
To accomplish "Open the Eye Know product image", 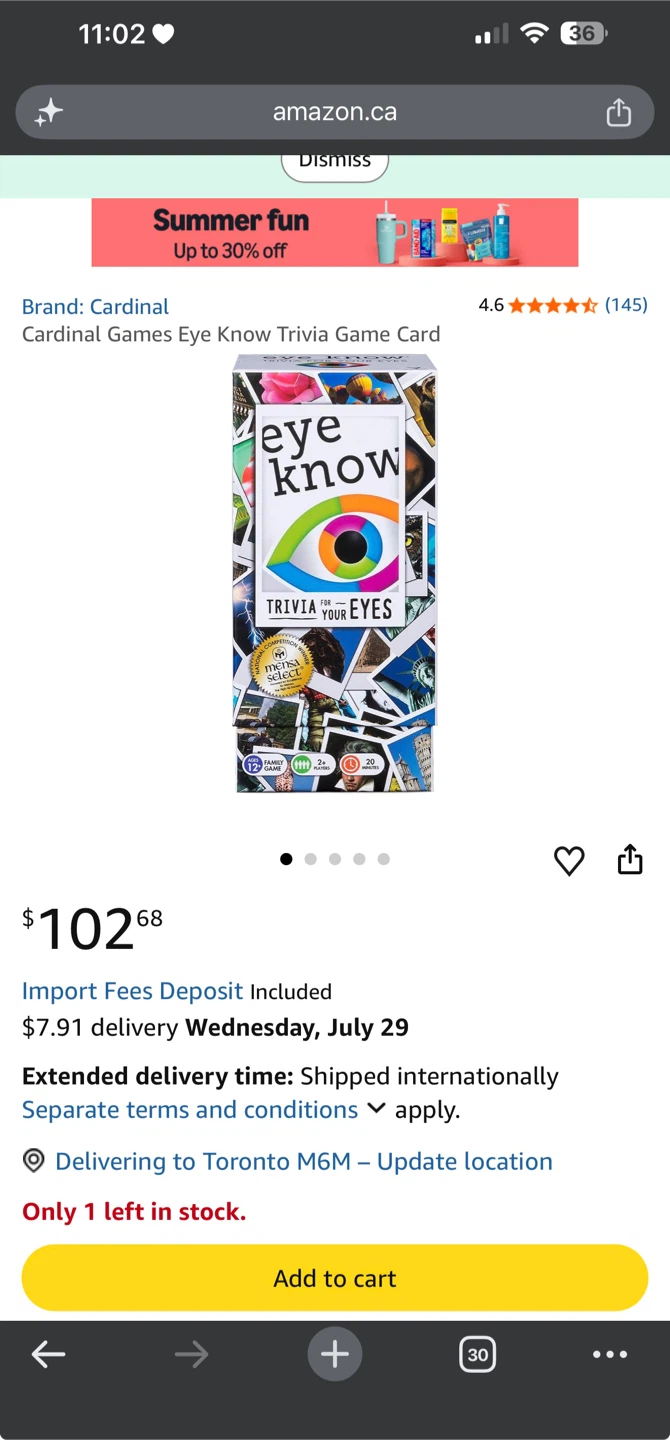I will click(x=335, y=573).
